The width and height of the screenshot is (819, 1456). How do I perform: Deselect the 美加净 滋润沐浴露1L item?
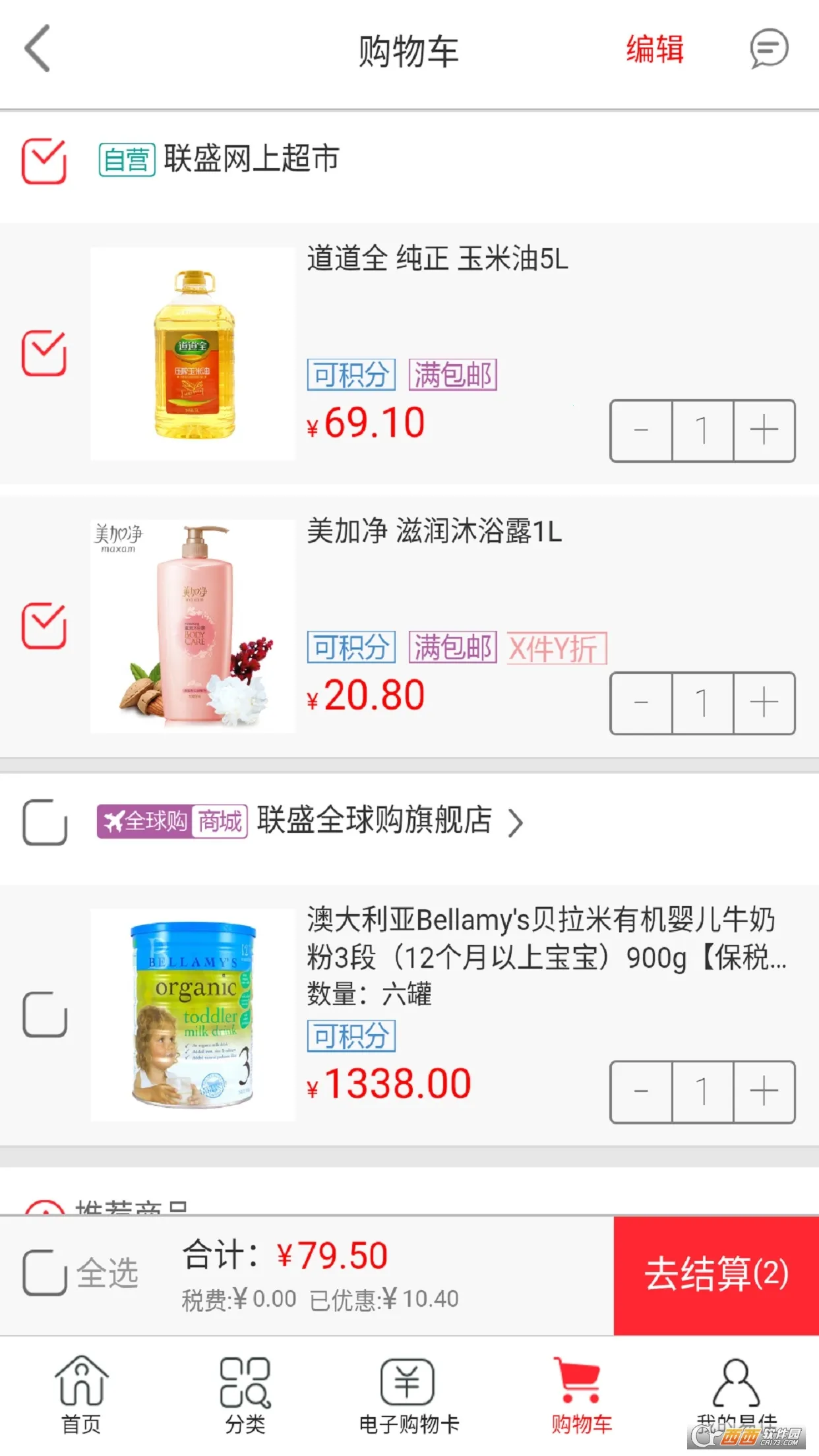(44, 625)
